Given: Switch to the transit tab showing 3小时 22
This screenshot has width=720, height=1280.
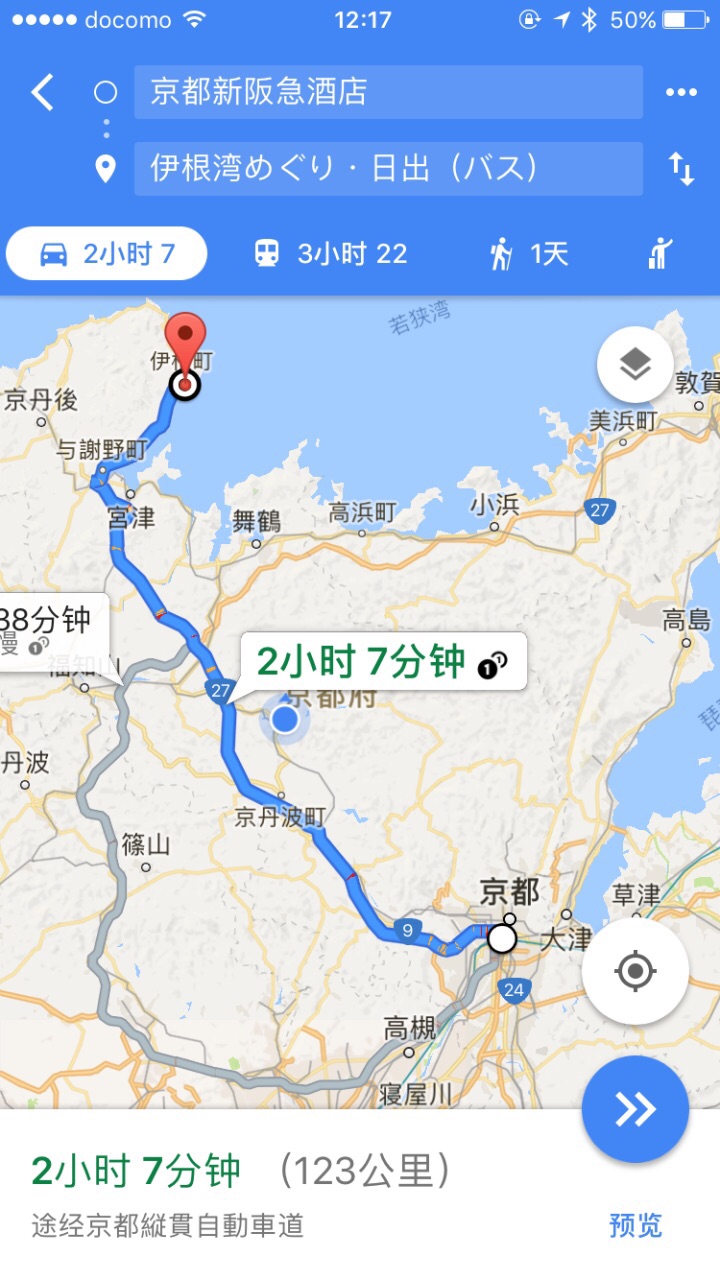Looking at the screenshot, I should tap(330, 254).
